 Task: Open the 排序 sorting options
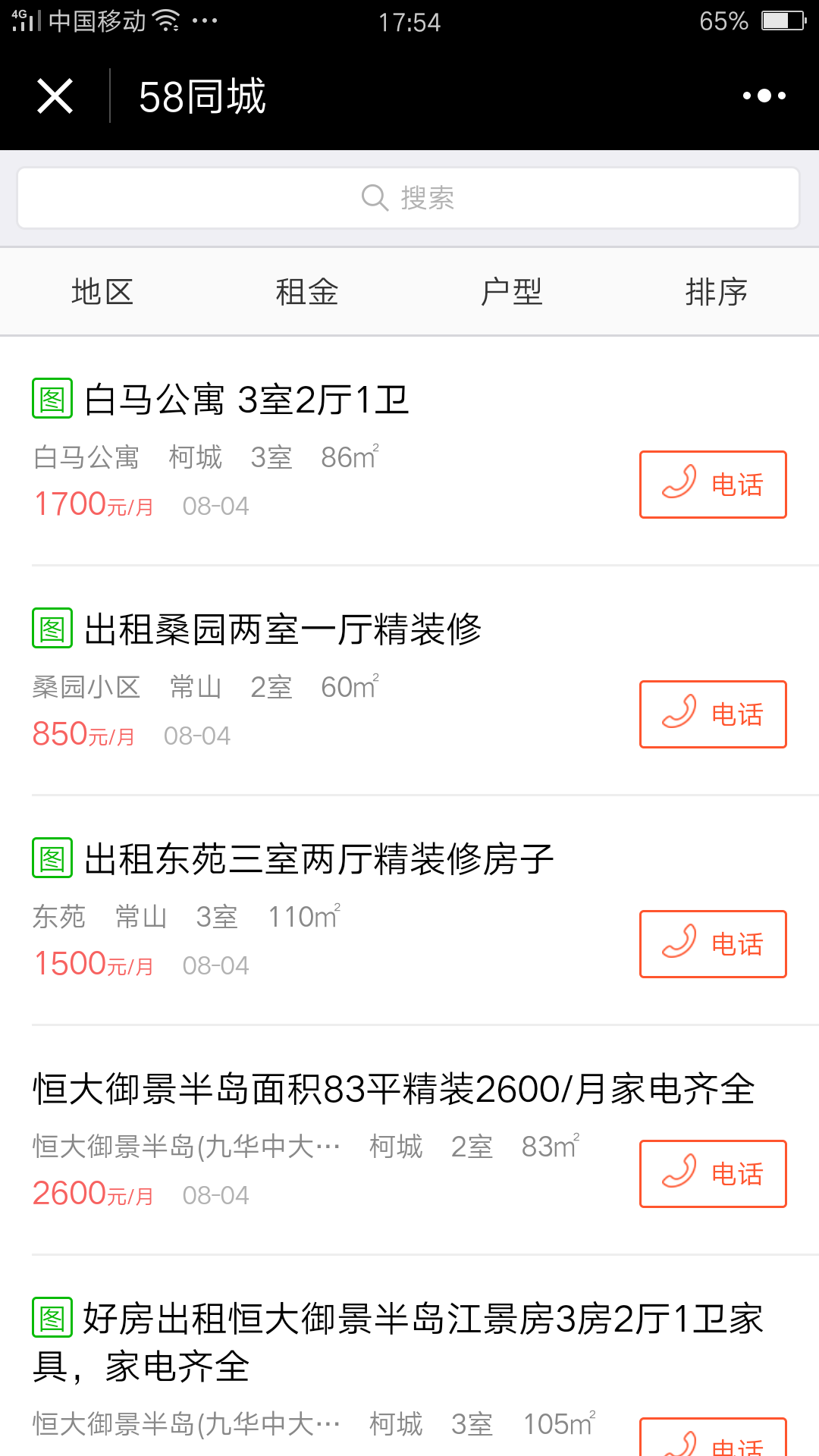coord(717,292)
